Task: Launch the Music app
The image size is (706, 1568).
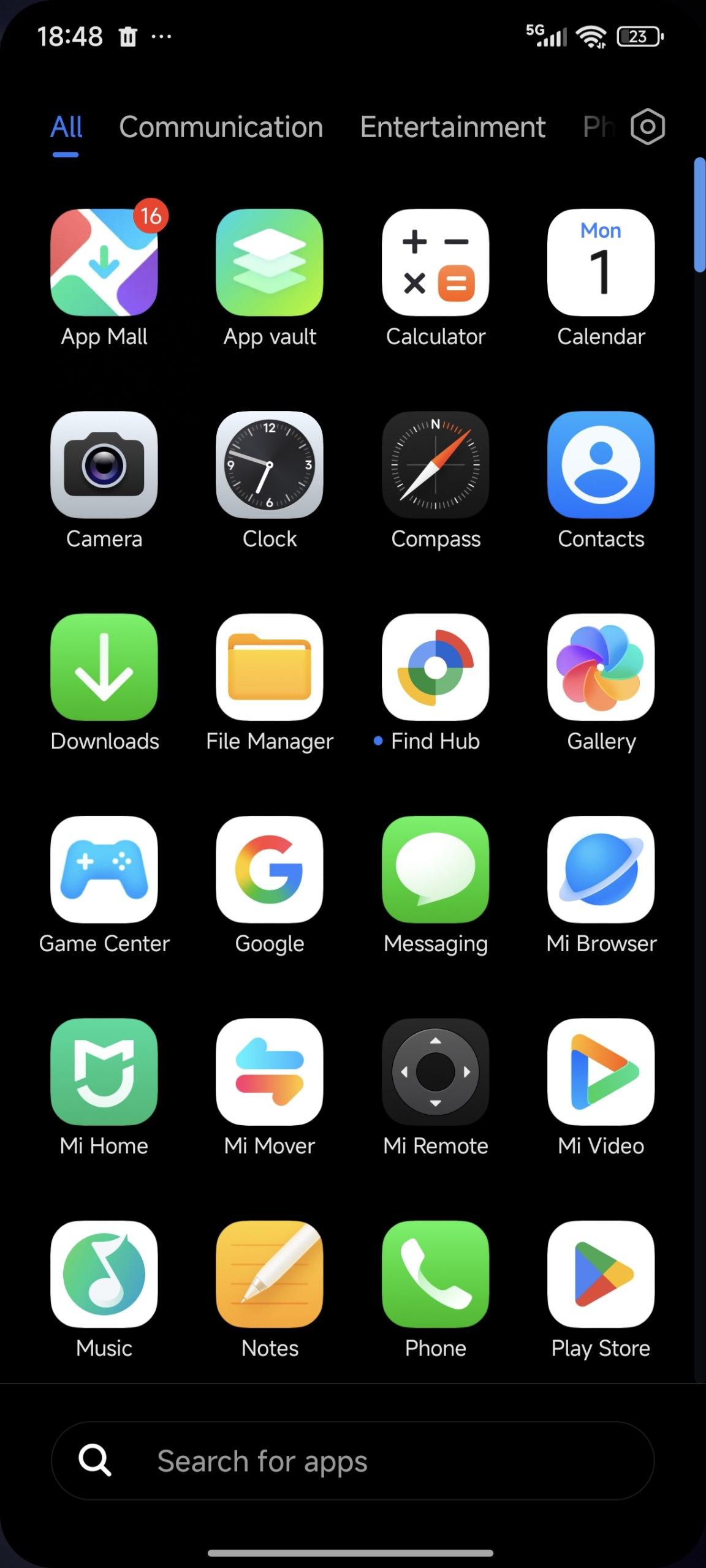Action: (104, 1274)
